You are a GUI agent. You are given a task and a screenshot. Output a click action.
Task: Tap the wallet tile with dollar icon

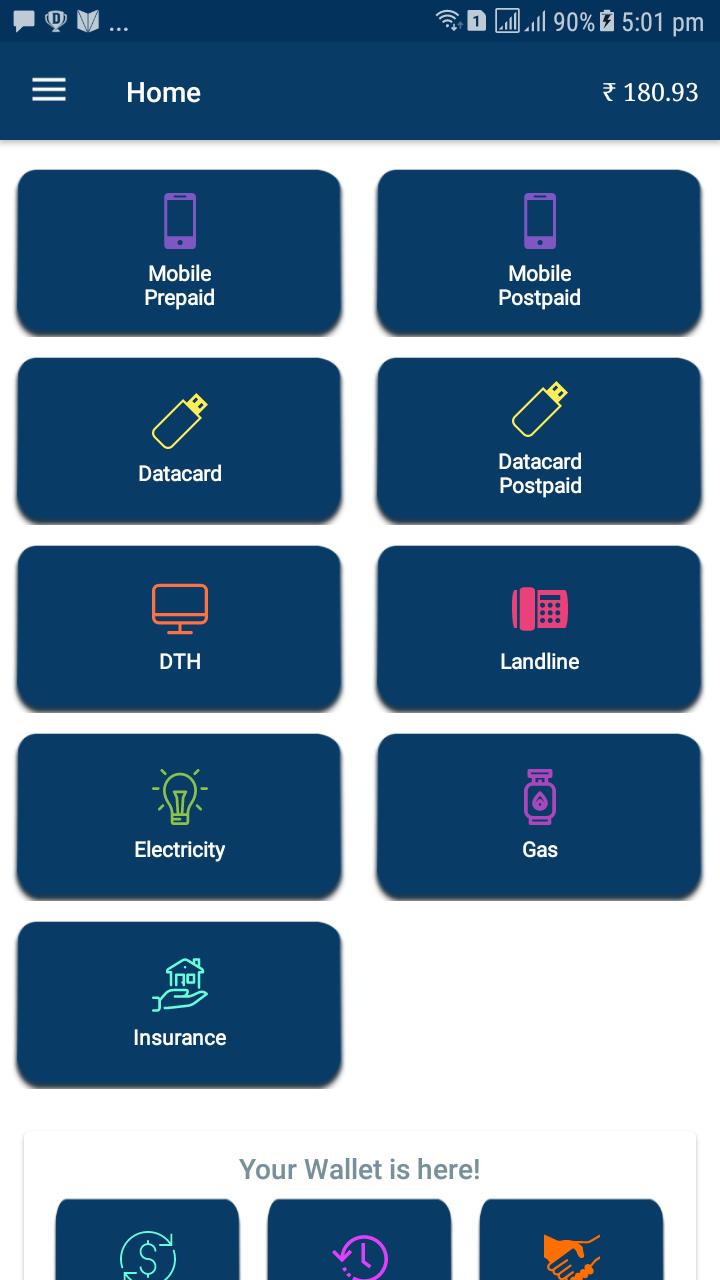(x=148, y=1240)
